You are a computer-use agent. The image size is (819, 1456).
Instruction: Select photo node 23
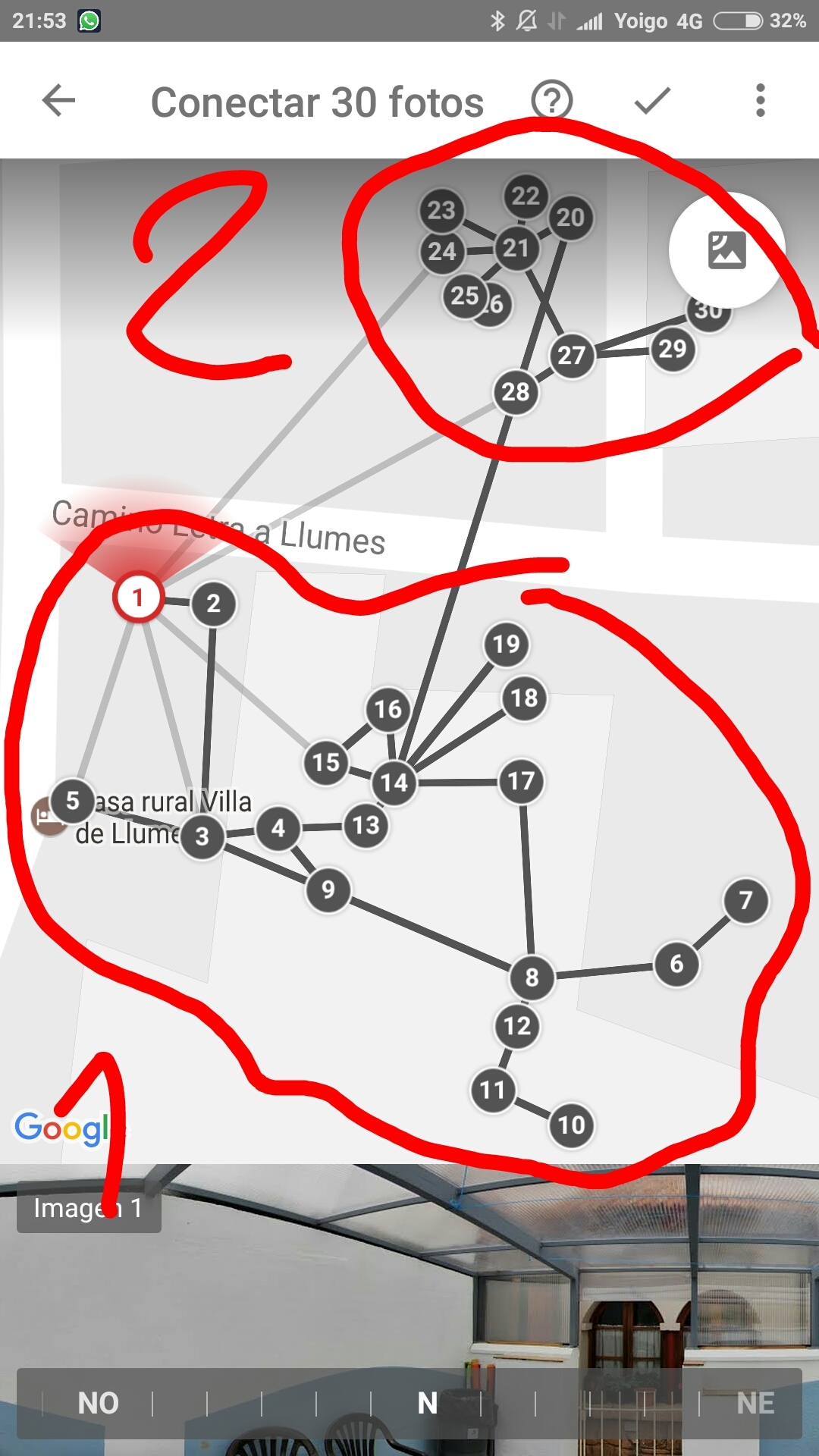click(441, 210)
